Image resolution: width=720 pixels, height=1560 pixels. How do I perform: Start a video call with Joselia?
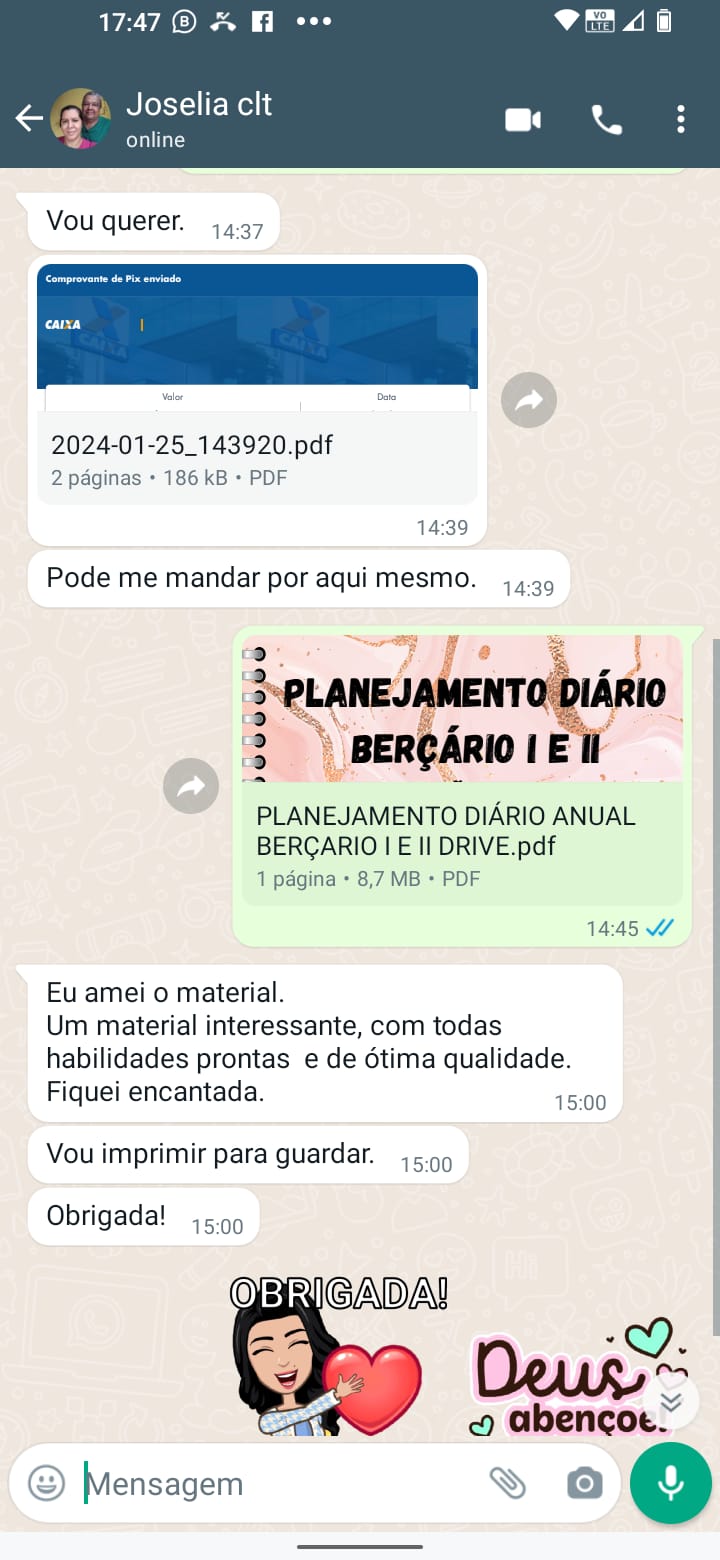click(522, 120)
